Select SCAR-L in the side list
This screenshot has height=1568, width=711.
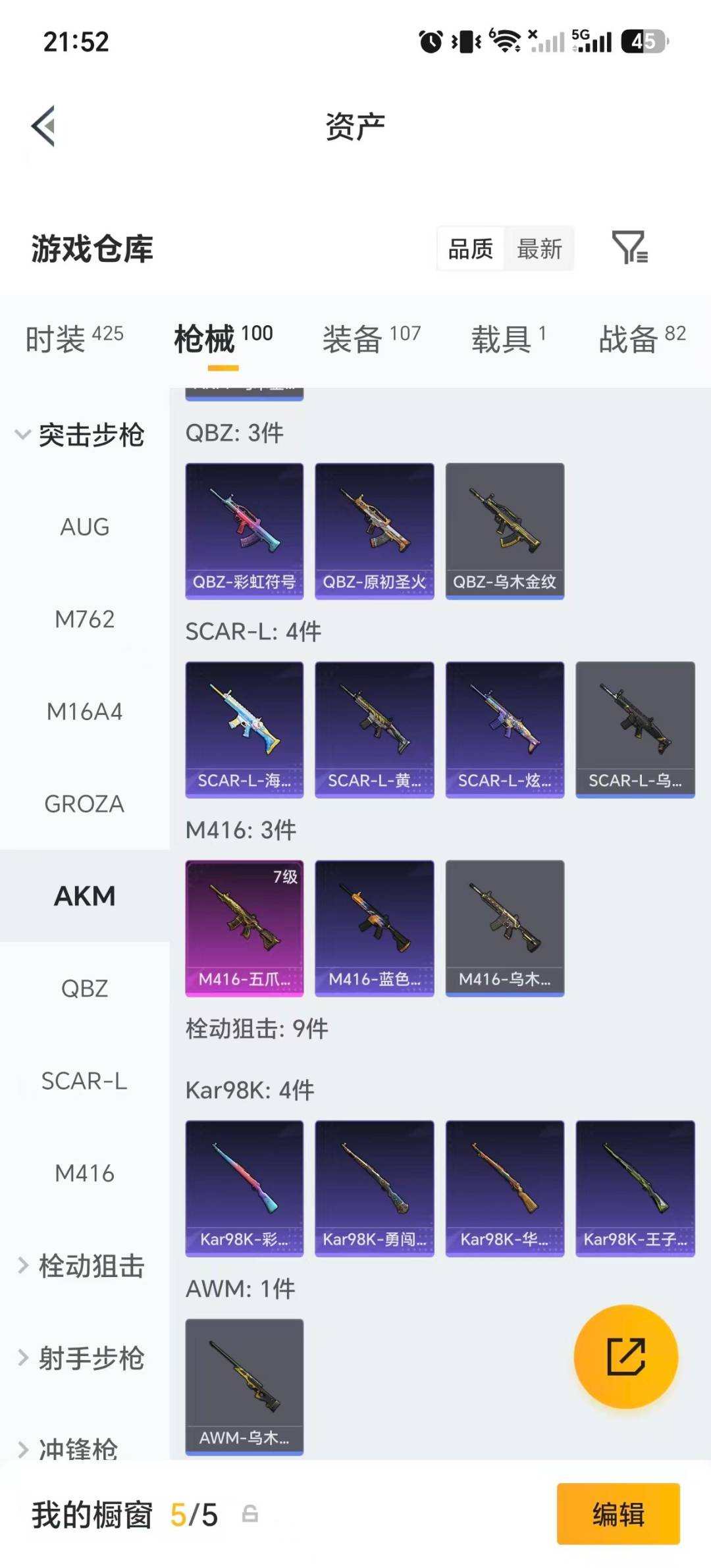[85, 1081]
